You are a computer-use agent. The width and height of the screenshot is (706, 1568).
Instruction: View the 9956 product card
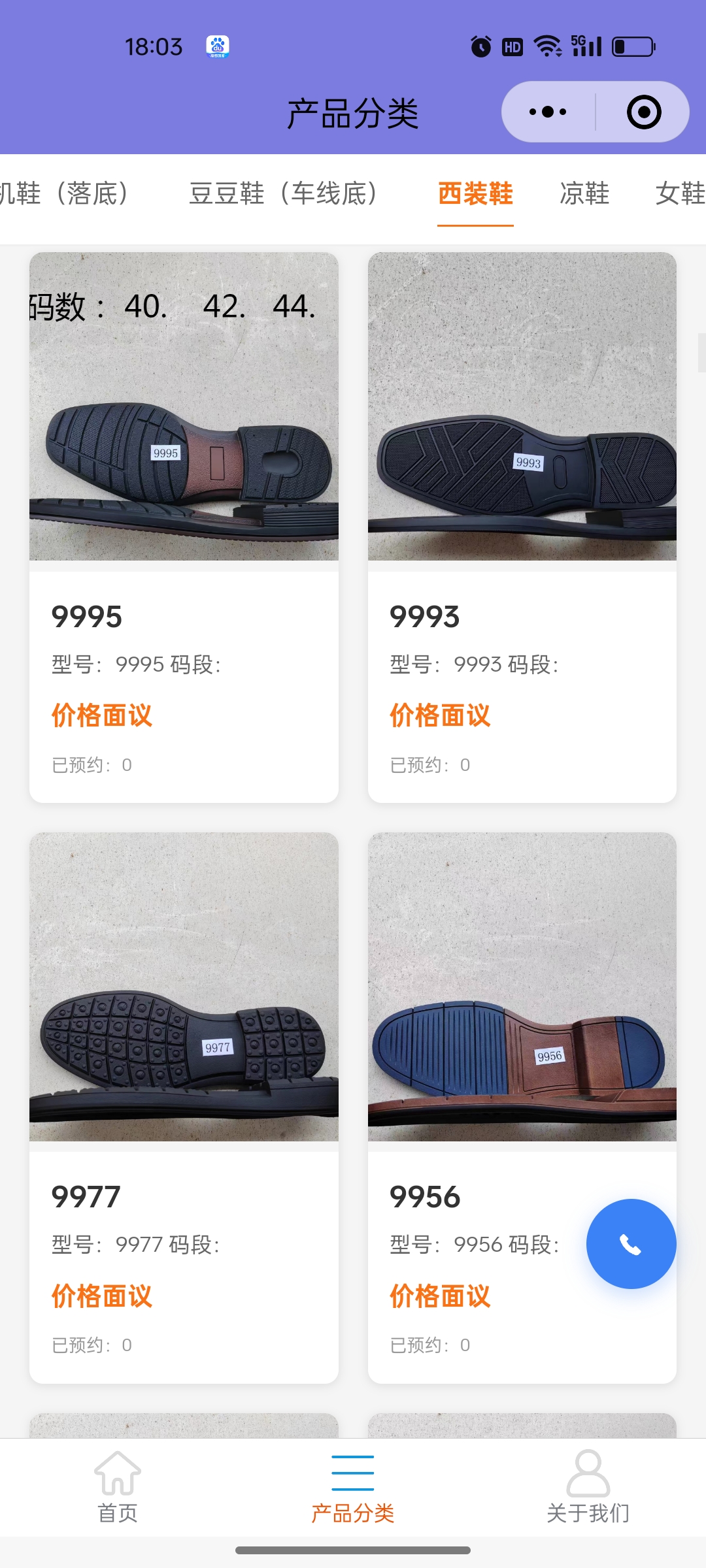tap(484, 1107)
